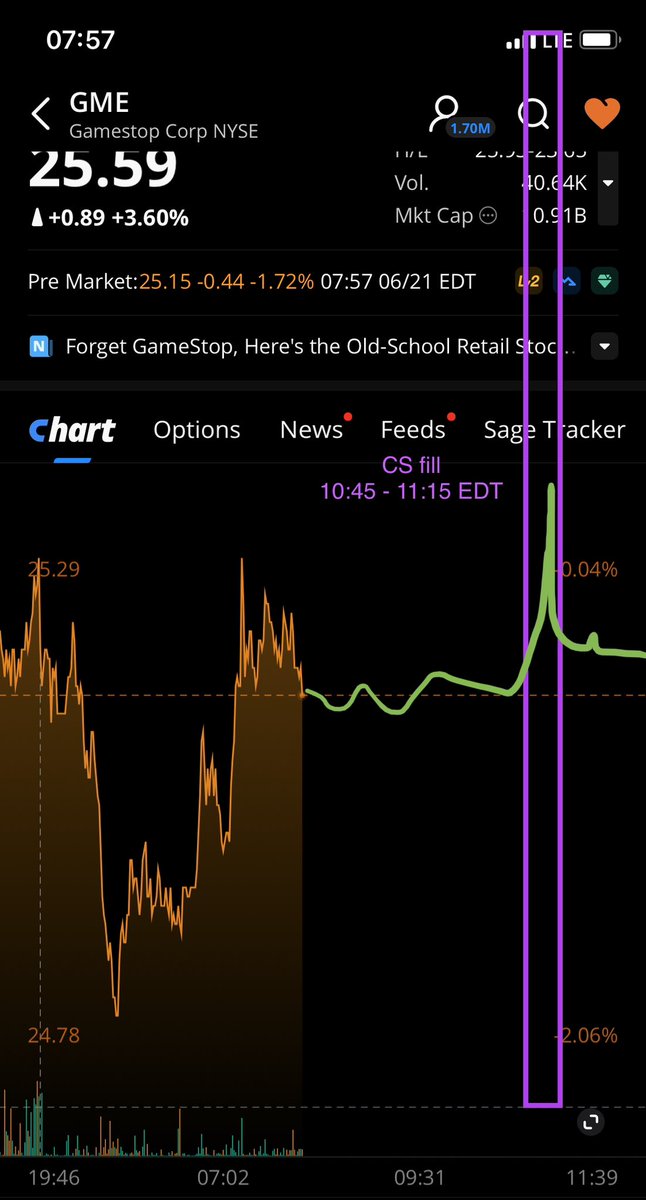Expand the news ticker dropdown

603,347
